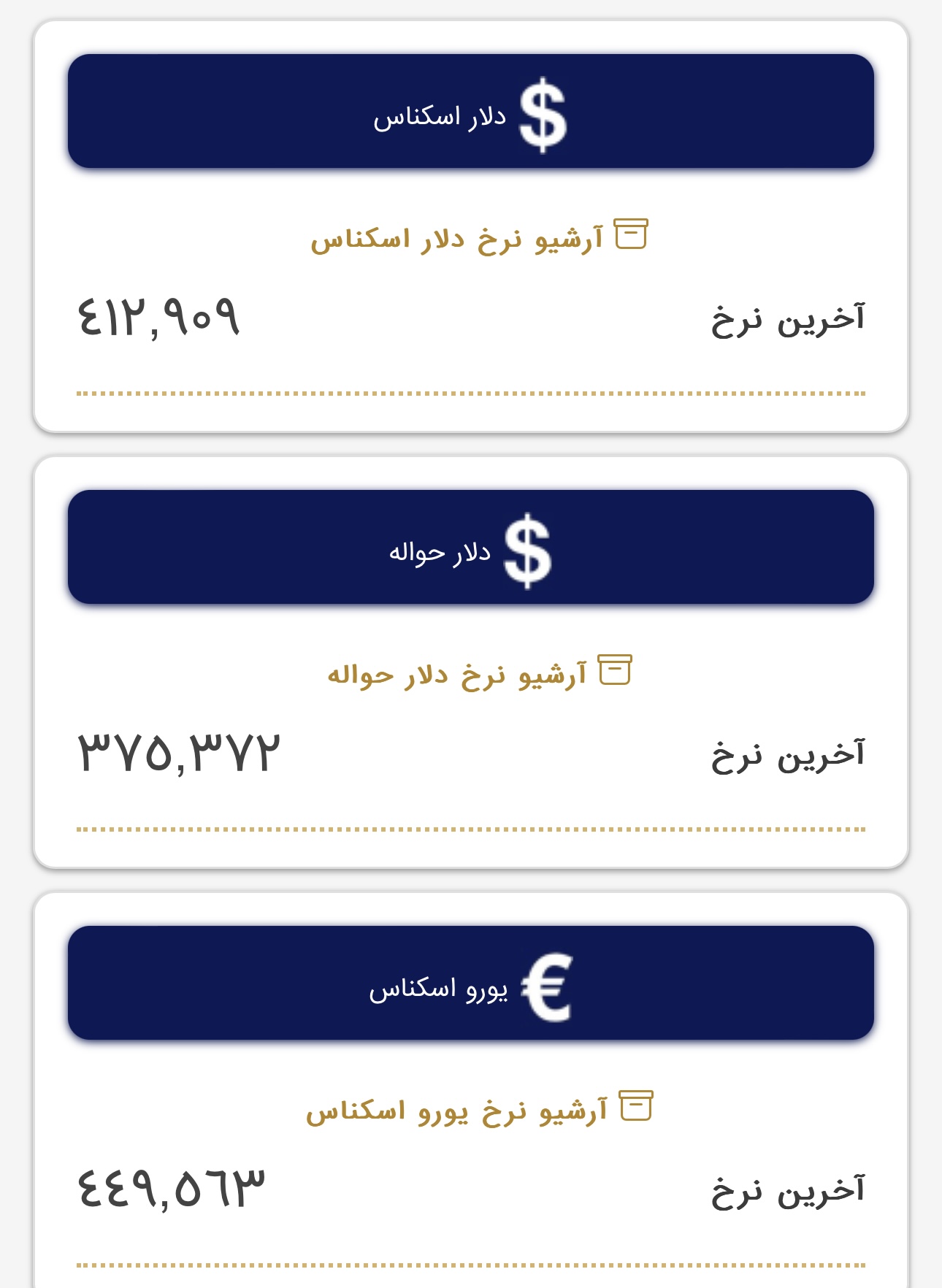Open the آرشیو نرخ یورو اسکناس link
942x1288 pixels.
point(478,1109)
